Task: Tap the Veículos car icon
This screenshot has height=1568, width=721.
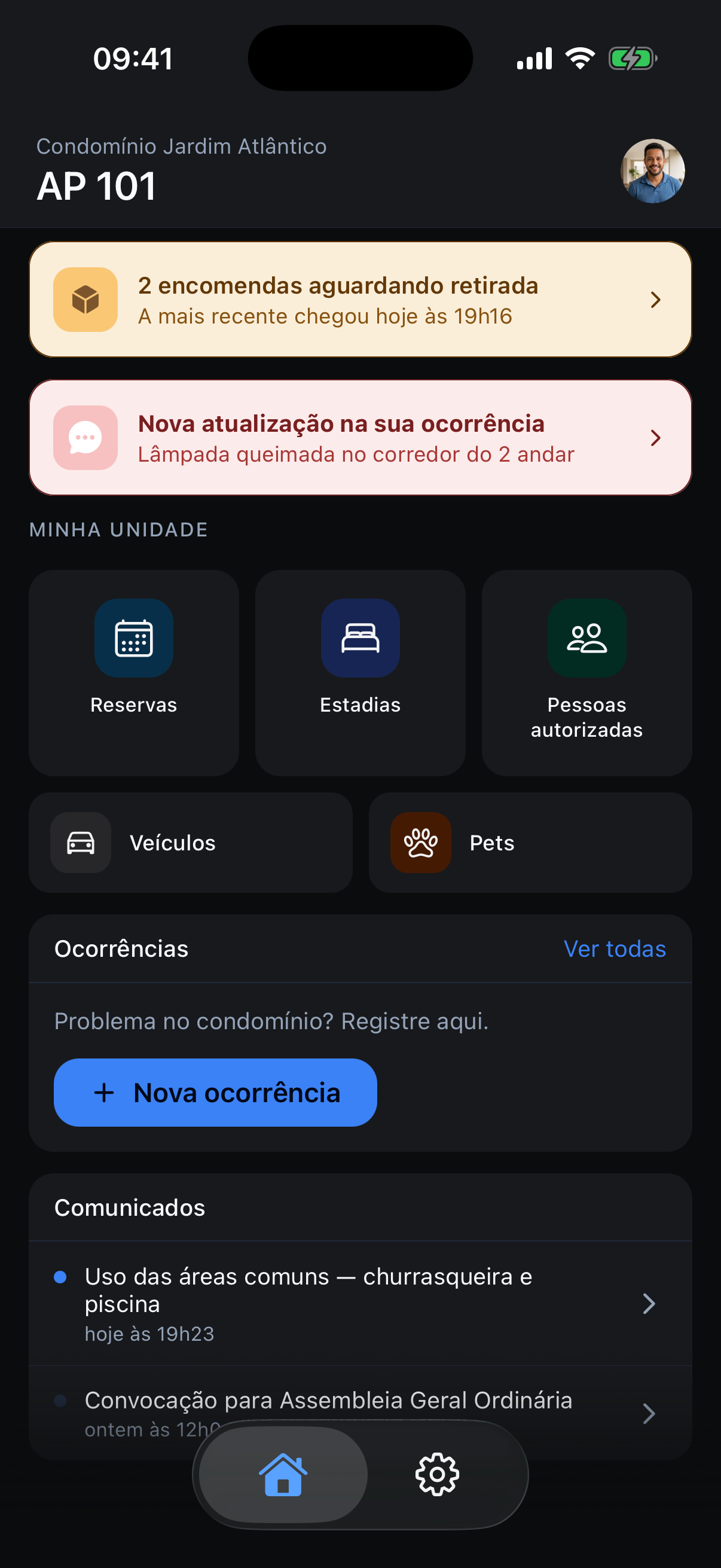Action: [x=81, y=843]
